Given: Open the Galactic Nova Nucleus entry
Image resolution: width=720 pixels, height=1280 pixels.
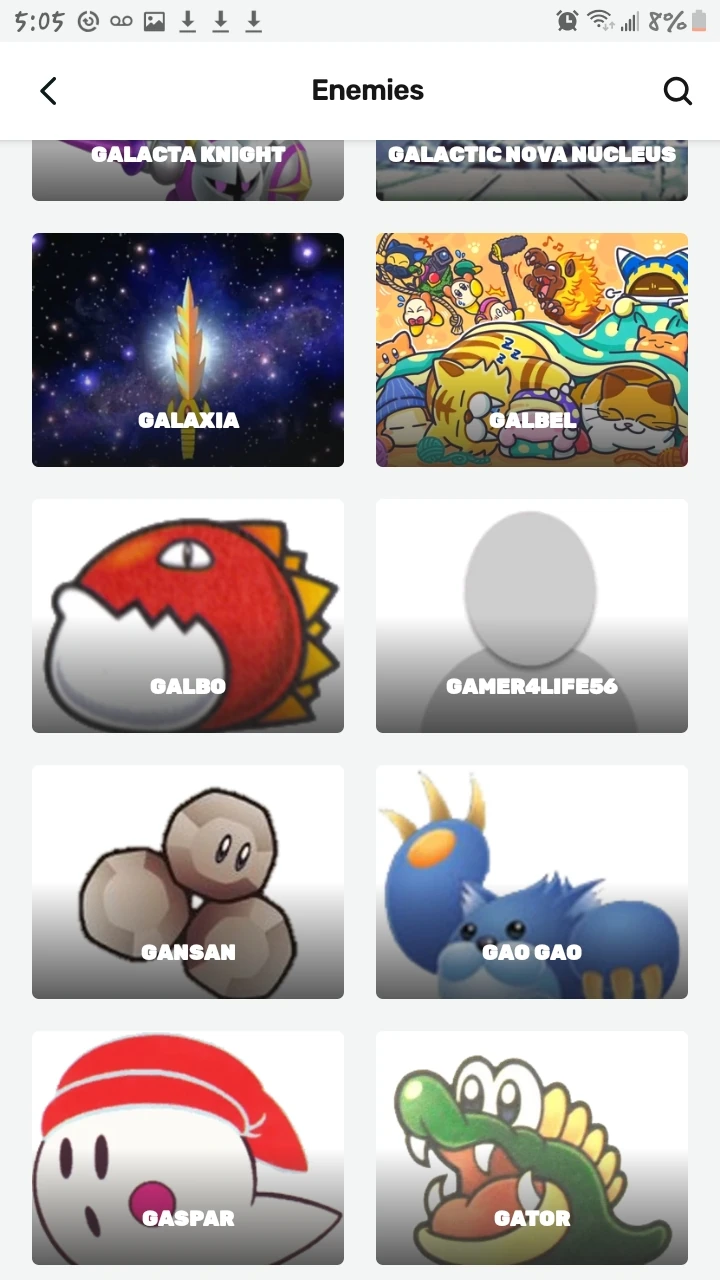Looking at the screenshot, I should 531,170.
